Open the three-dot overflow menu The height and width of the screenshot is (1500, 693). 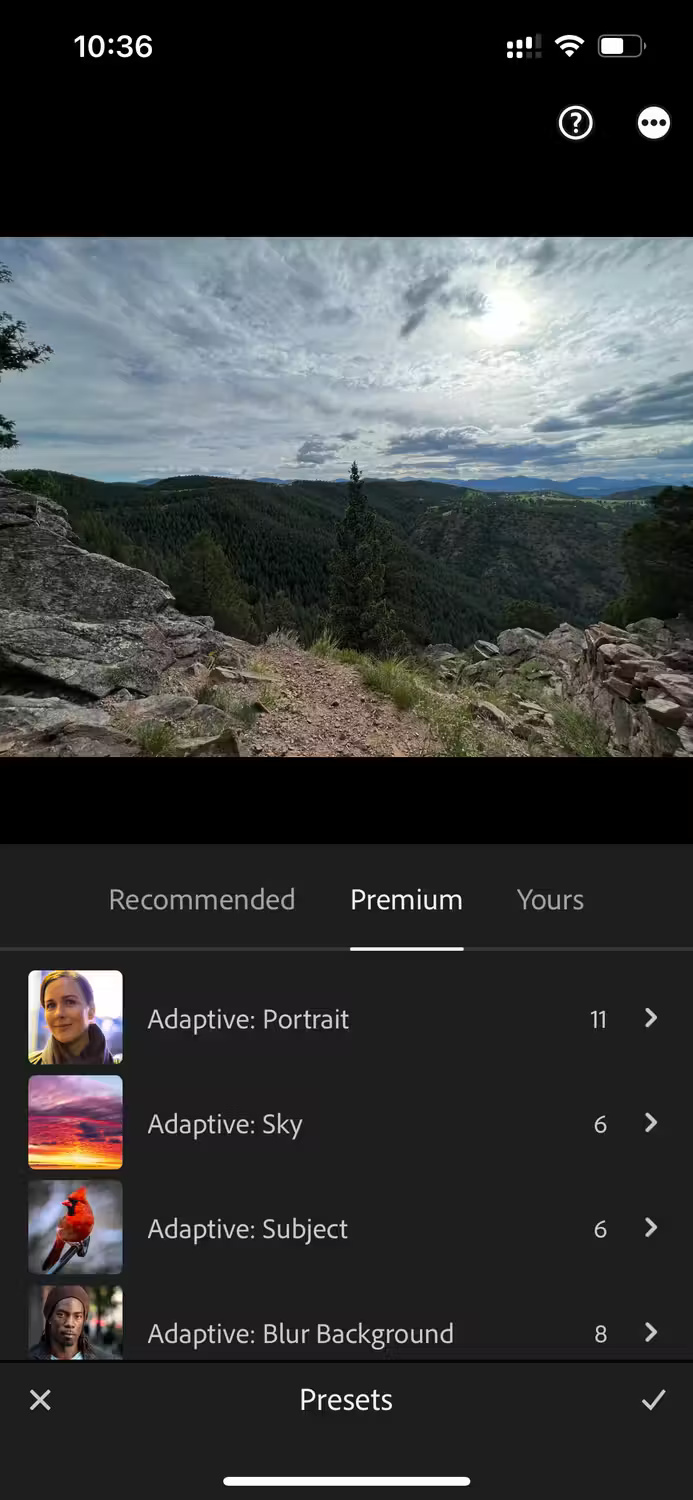[x=654, y=123]
